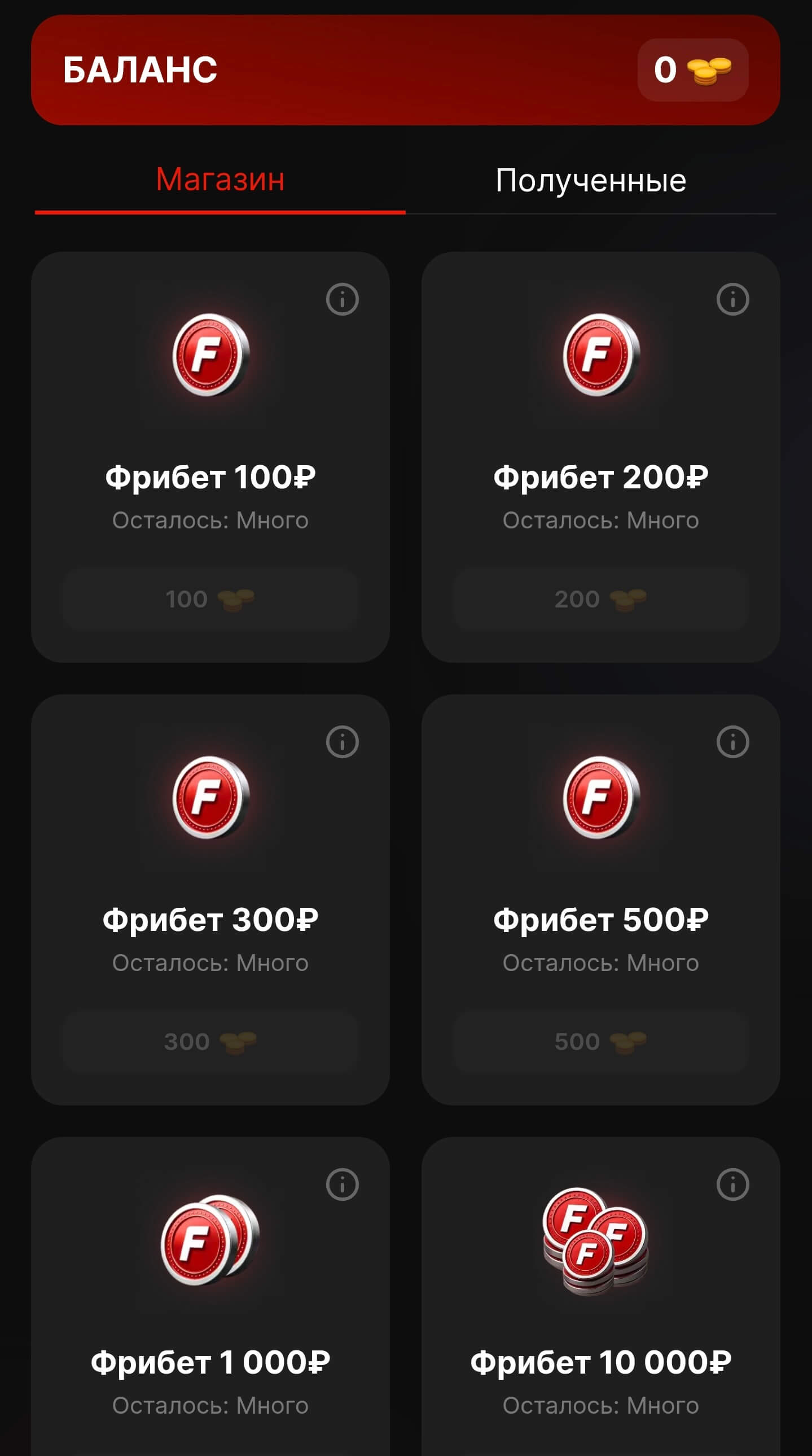Image resolution: width=812 pixels, height=1456 pixels.
Task: Open info for Фрибет 200₽
Action: click(x=732, y=299)
